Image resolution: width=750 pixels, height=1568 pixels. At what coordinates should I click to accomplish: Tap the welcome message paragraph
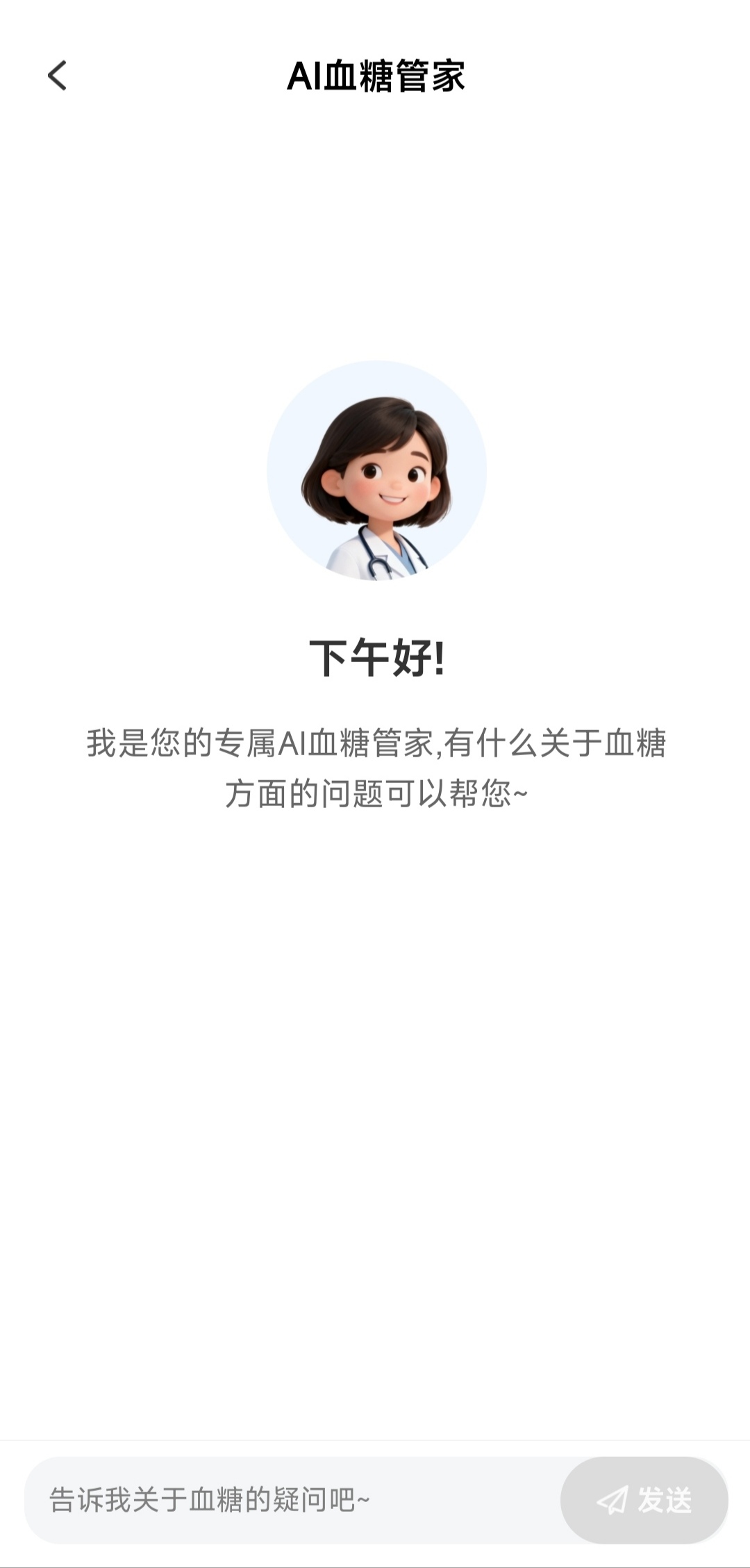375,764
